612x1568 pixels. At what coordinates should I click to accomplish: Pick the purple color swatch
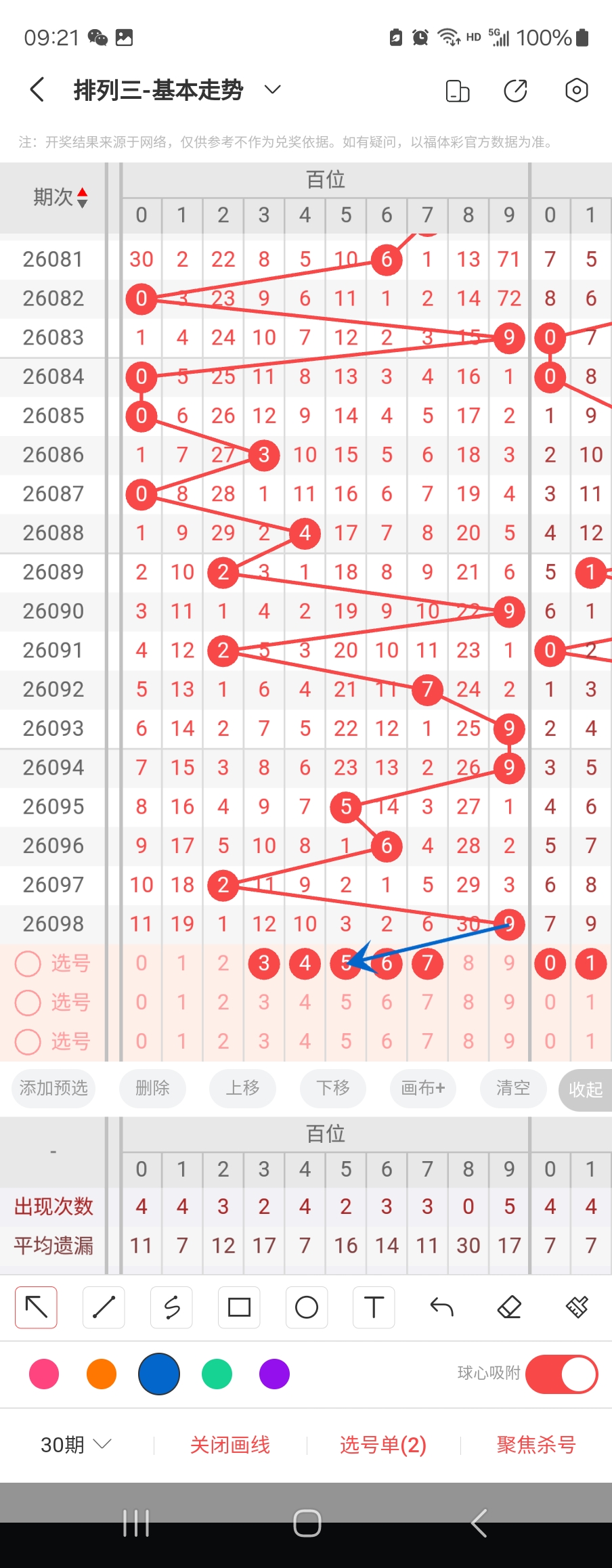274,1374
